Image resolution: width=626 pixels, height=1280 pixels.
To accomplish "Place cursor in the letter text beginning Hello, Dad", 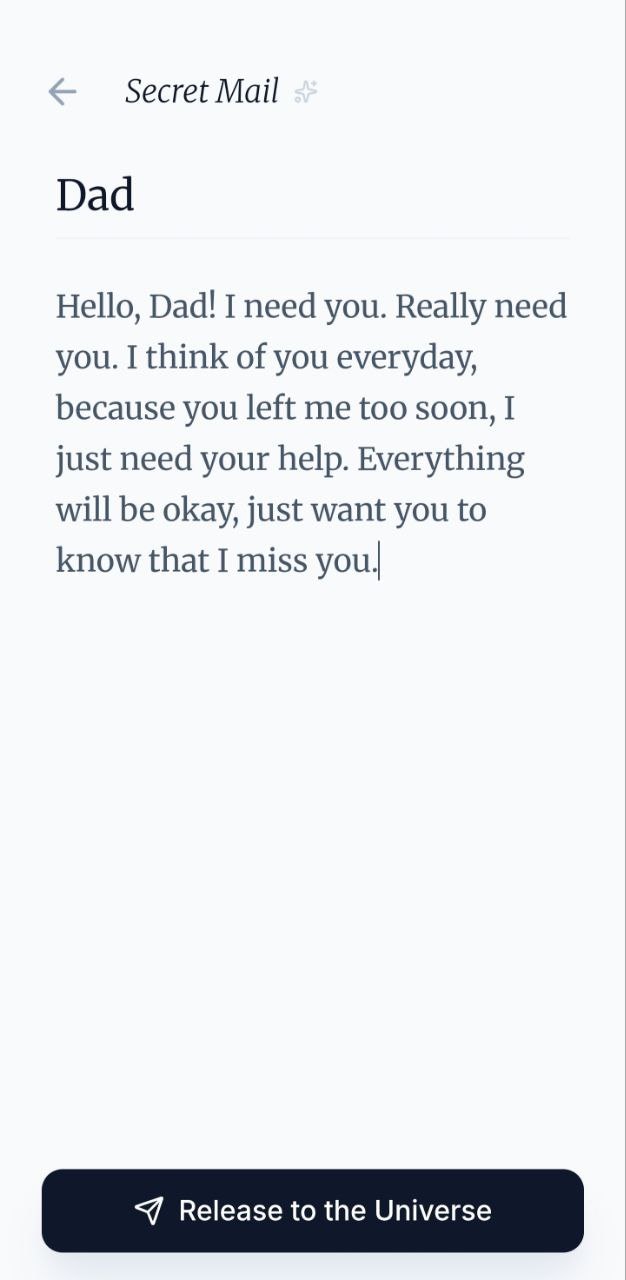I will point(311,433).
